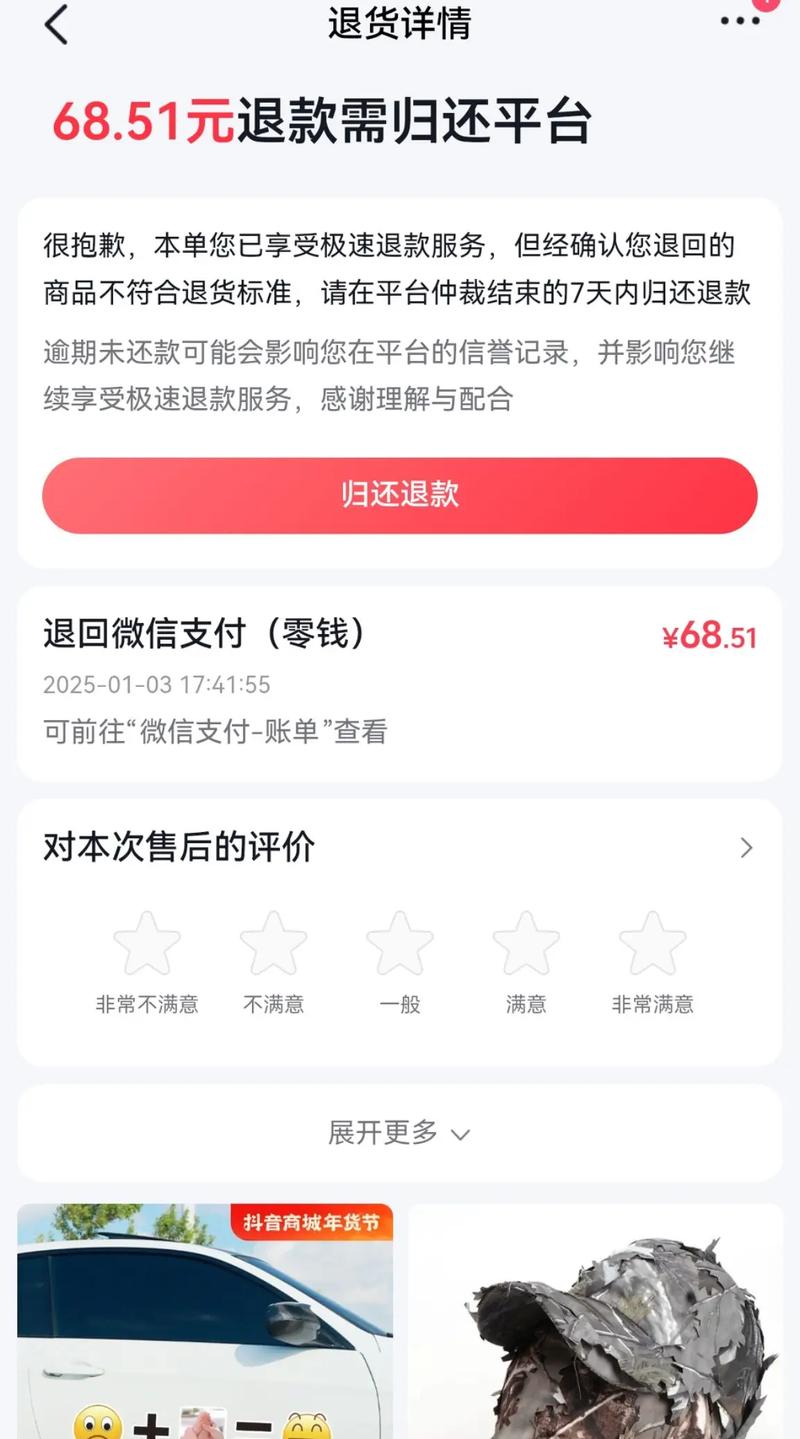
Task: Click the ¥68.51 amount in red
Action: coord(711,635)
